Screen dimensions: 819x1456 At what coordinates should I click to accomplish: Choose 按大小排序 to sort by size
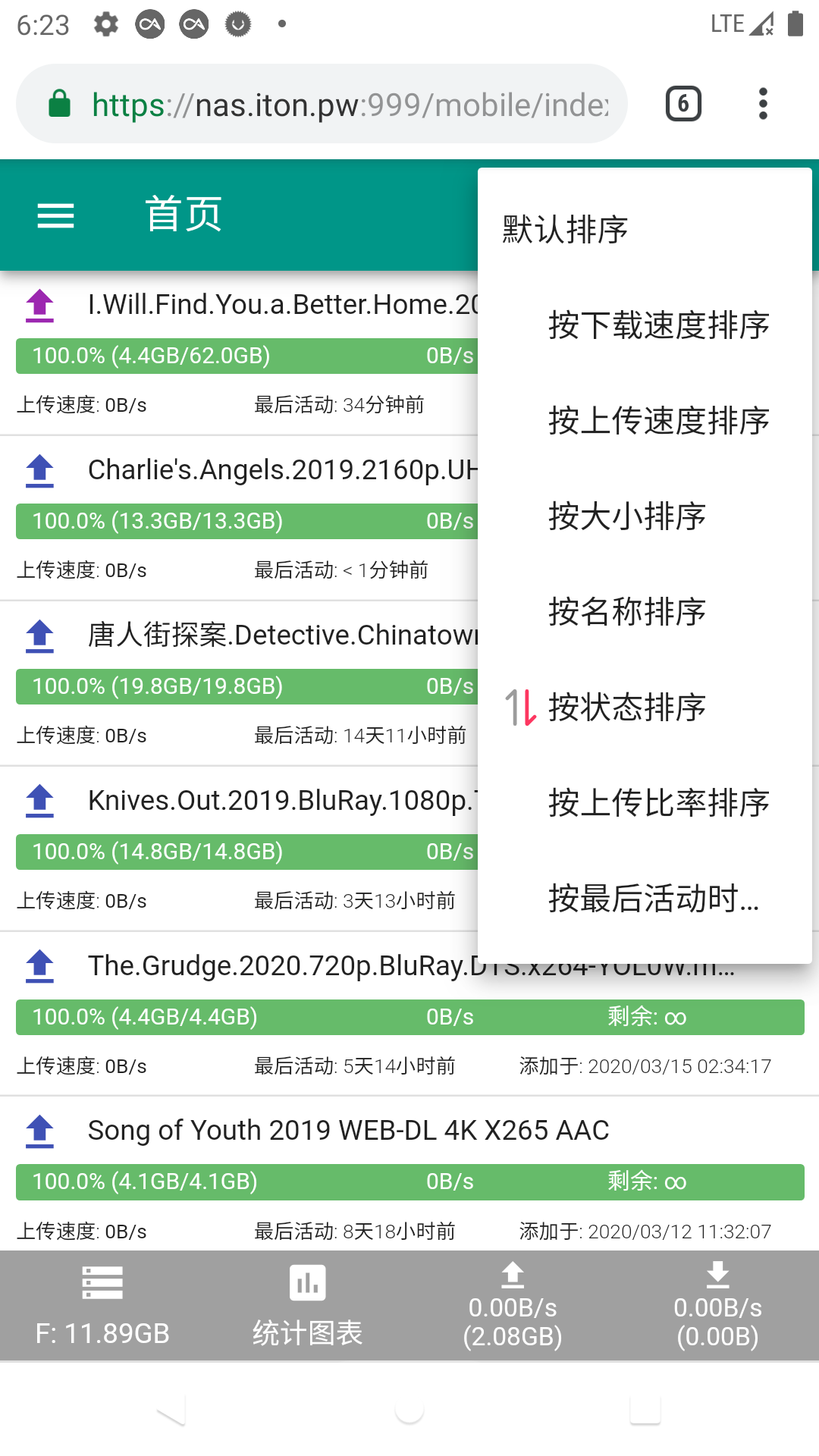click(645, 516)
